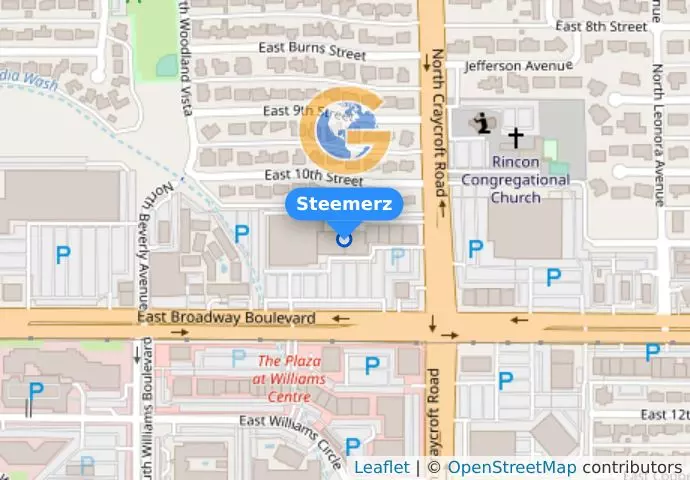Open the Leaflet attribution link
This screenshot has width=690, height=480.
coord(381,467)
